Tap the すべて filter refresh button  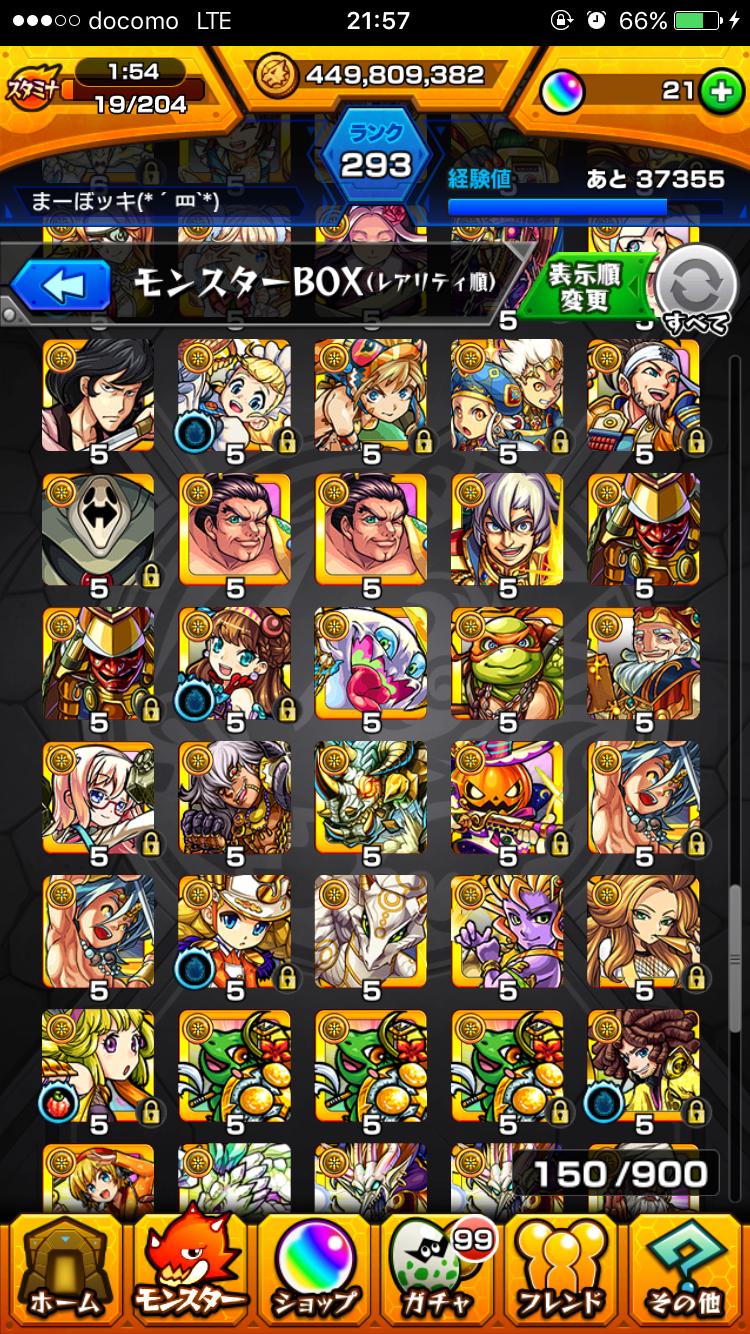pos(695,290)
